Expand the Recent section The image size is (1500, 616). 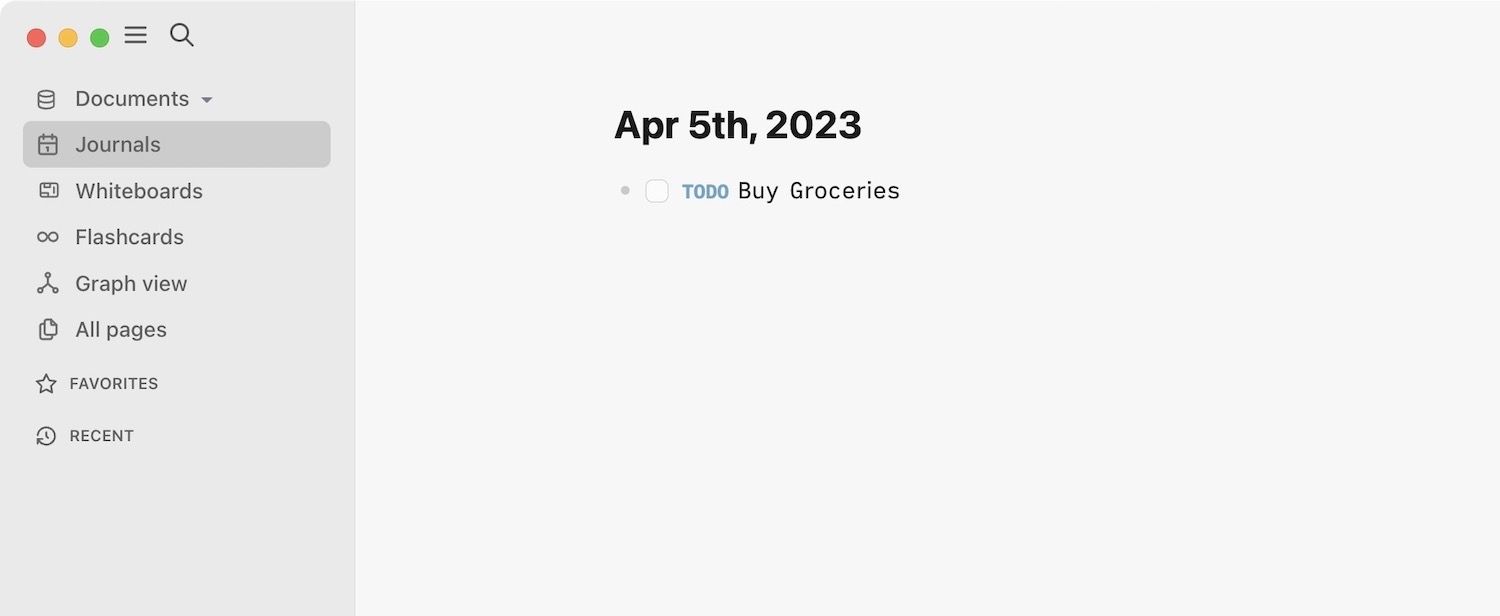point(101,436)
